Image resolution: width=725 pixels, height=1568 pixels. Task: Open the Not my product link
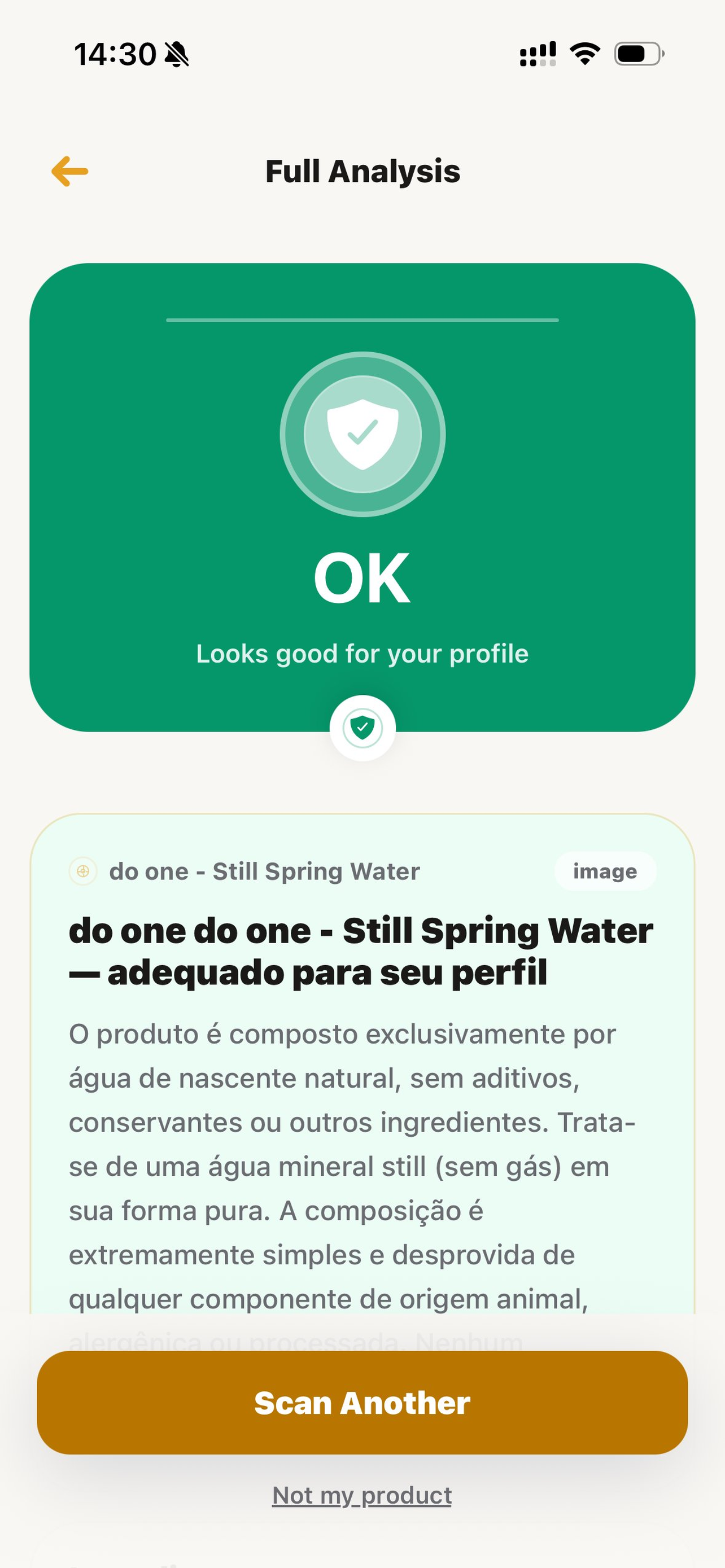click(x=362, y=1495)
